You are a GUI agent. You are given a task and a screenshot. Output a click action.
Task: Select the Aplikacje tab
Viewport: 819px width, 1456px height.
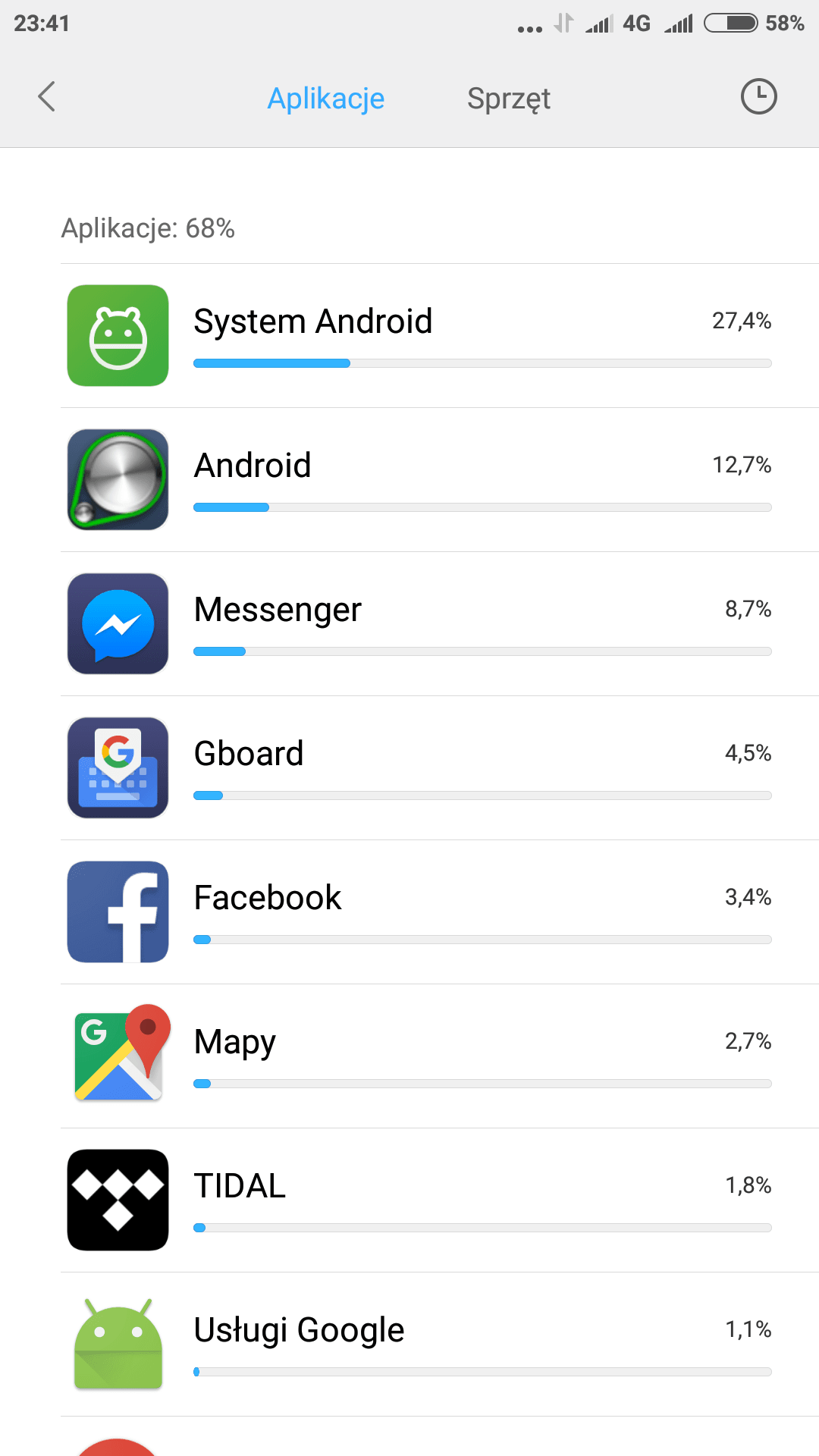pyautogui.click(x=326, y=99)
